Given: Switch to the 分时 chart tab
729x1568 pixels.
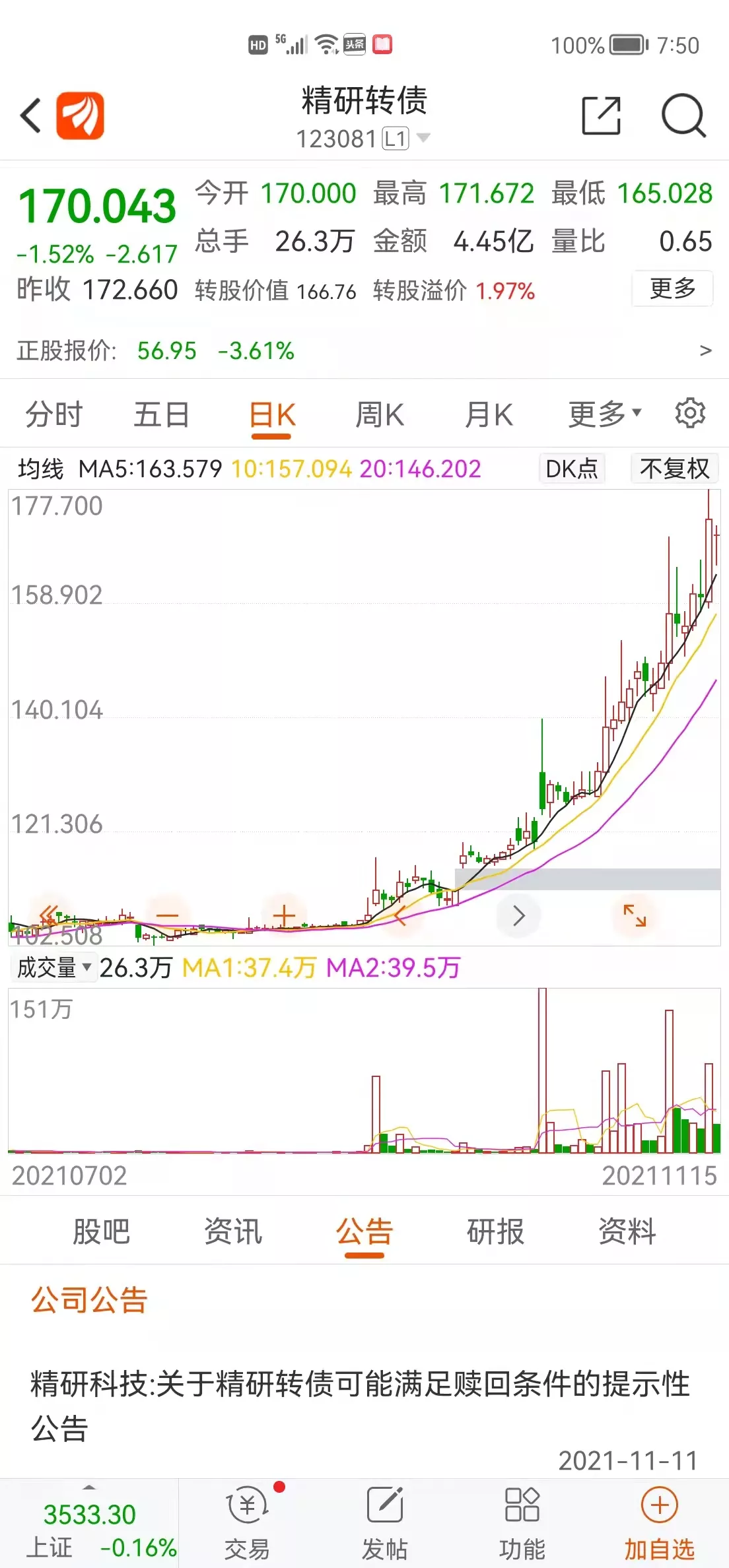Looking at the screenshot, I should [x=54, y=415].
